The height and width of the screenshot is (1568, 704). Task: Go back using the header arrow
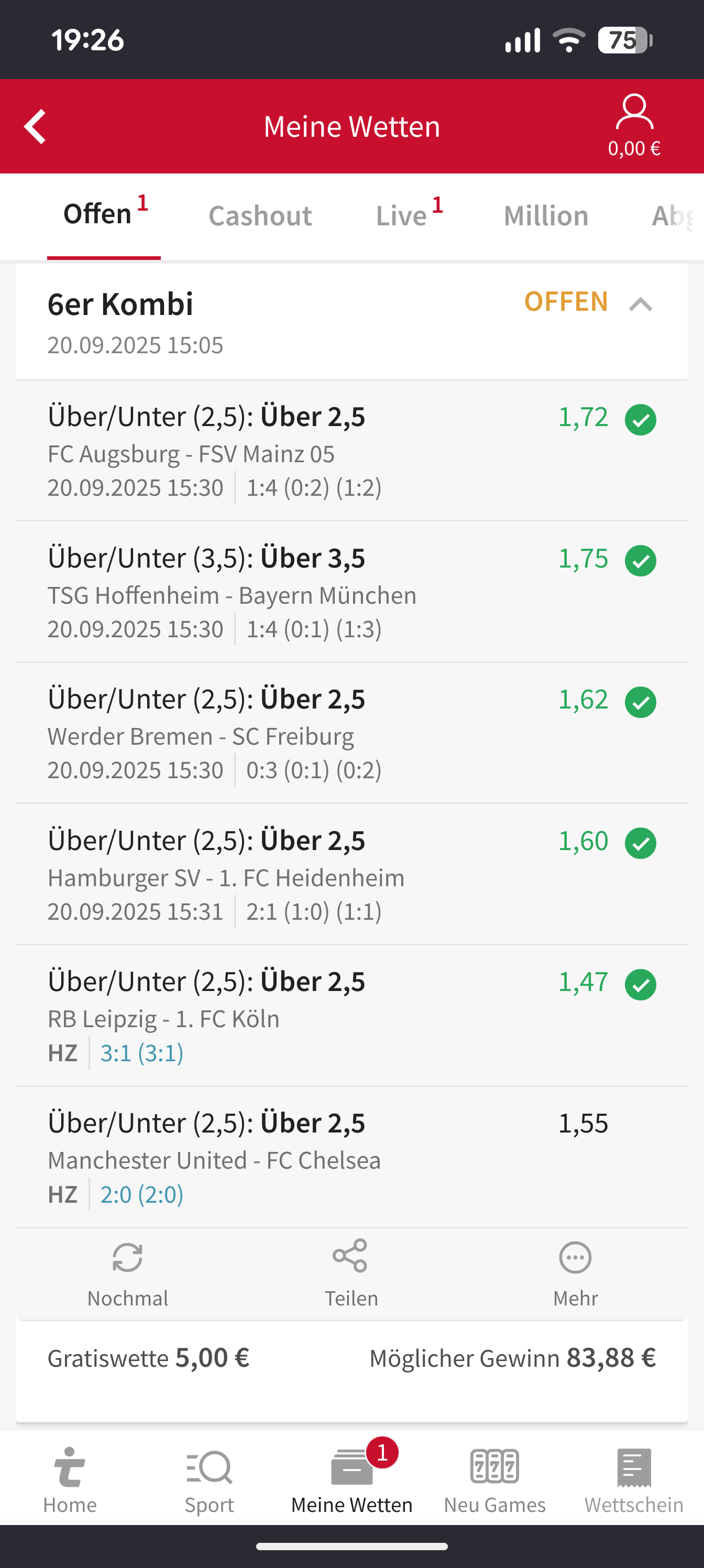35,127
